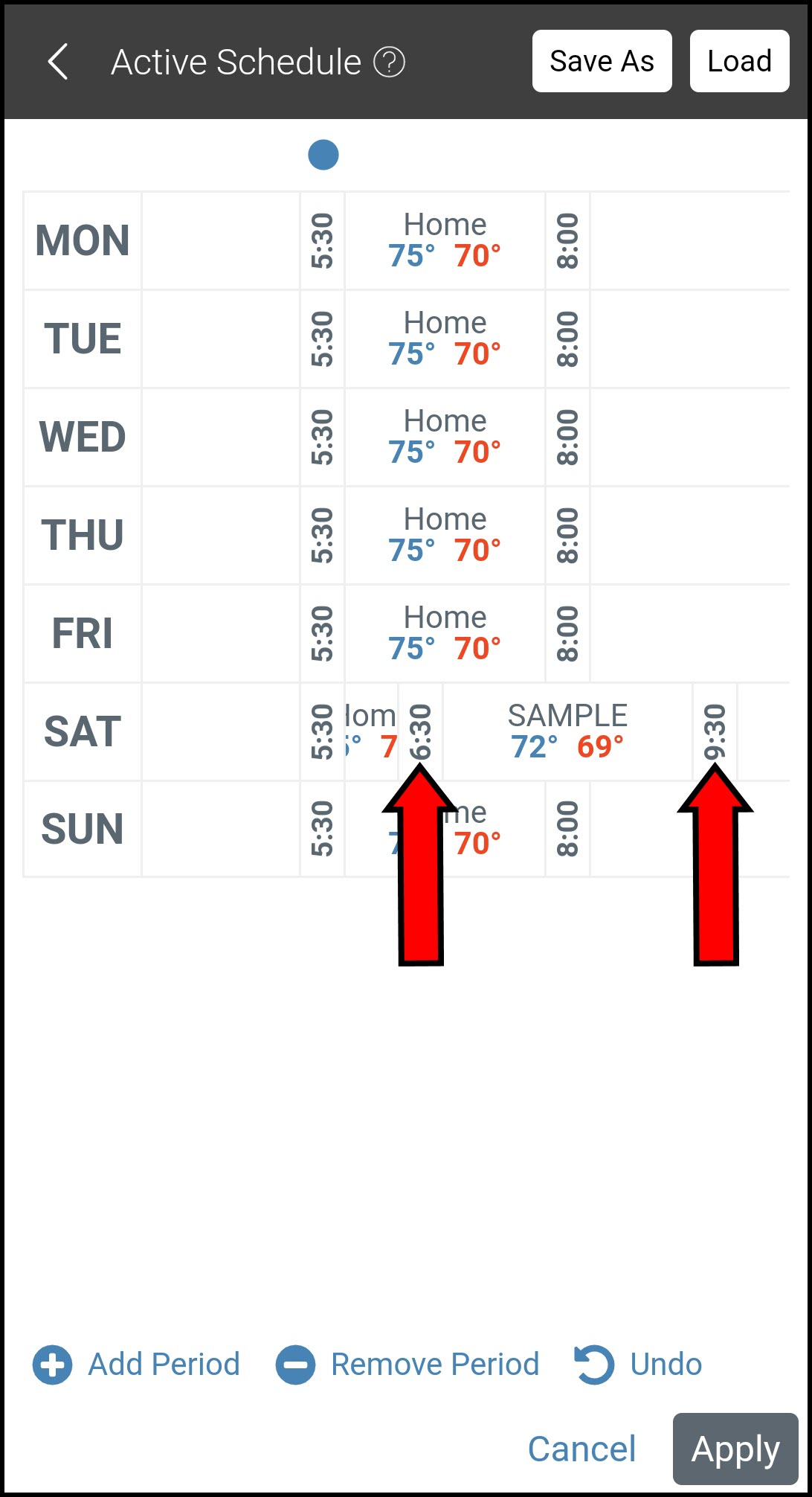Remove a period from schedule
Screen dimensions: 812x1497
point(407,1365)
